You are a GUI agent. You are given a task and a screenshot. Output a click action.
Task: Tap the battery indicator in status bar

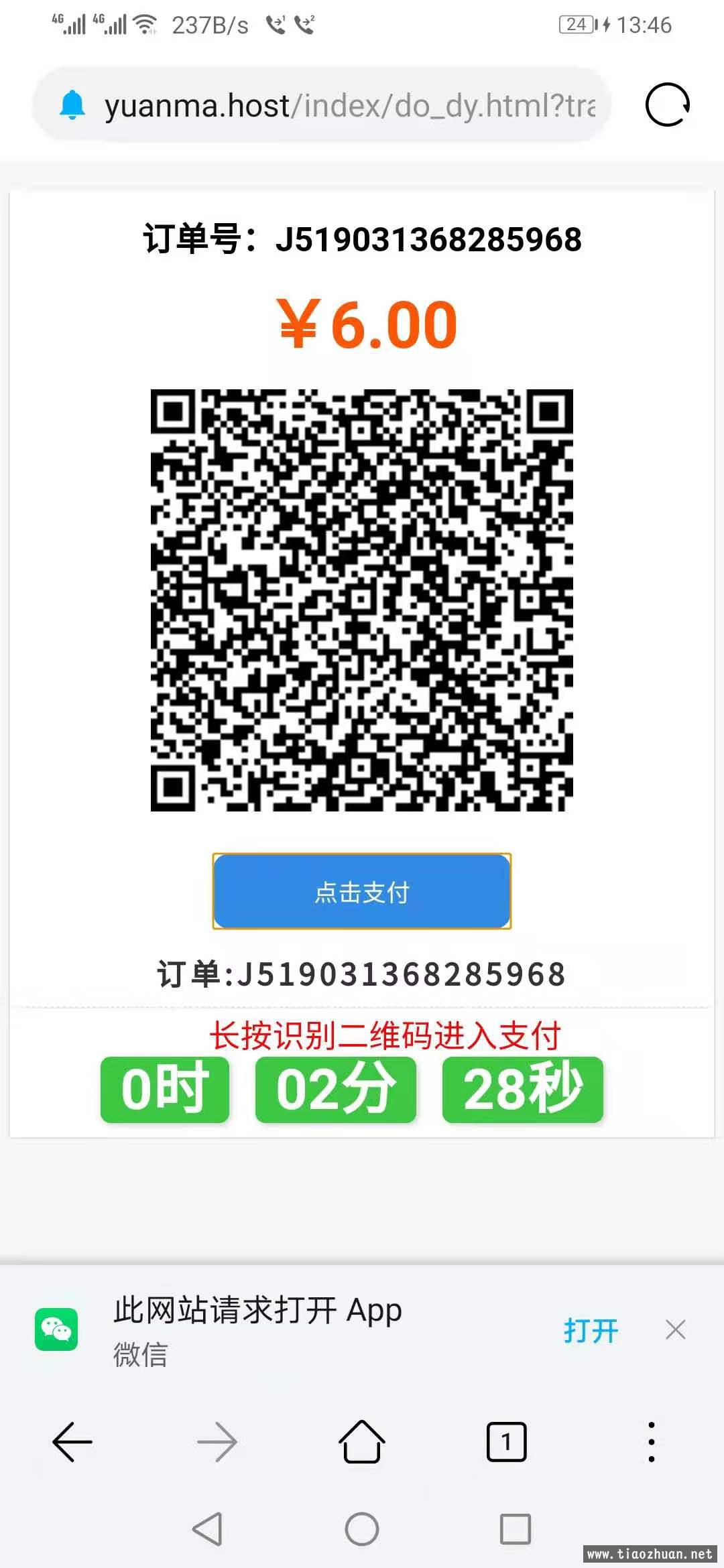coord(575,24)
